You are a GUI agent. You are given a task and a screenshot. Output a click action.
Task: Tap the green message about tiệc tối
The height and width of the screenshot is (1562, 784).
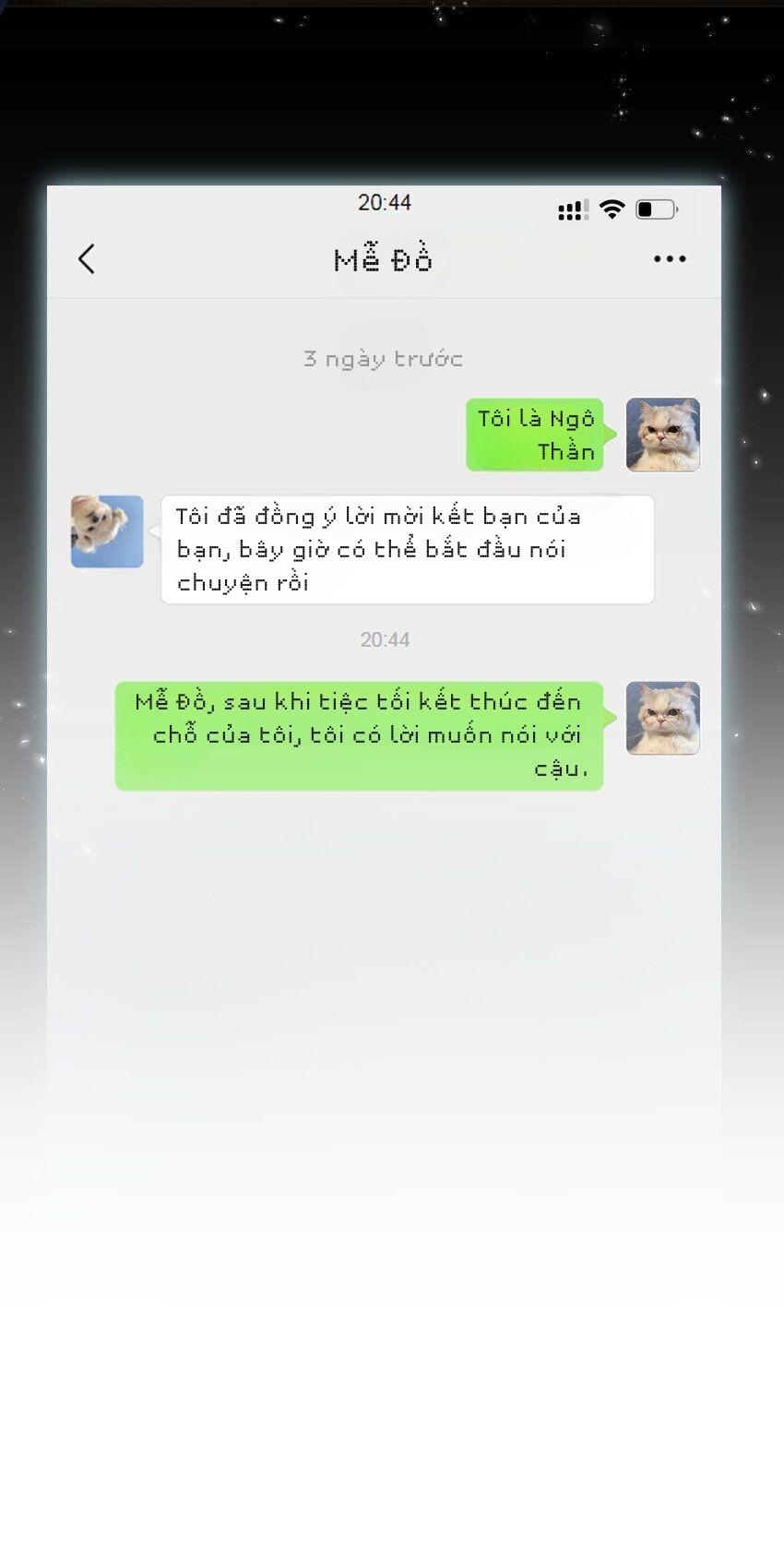(358, 734)
